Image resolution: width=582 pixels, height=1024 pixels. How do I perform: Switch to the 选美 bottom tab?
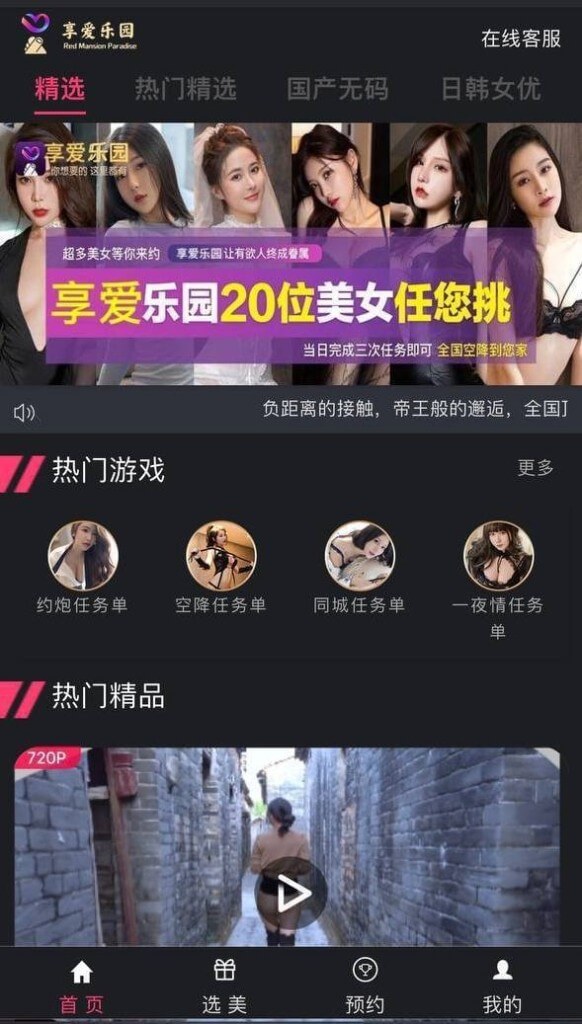[224, 986]
